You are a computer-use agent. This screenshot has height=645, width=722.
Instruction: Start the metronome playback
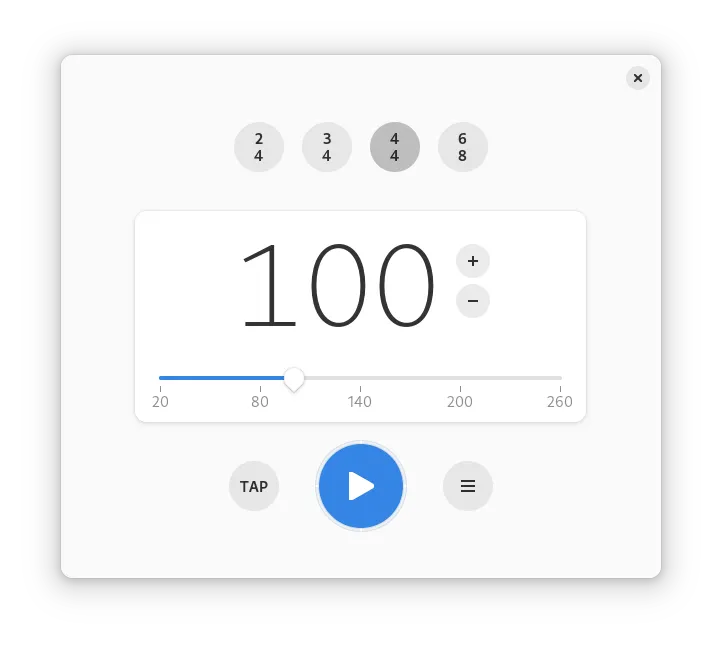(361, 486)
